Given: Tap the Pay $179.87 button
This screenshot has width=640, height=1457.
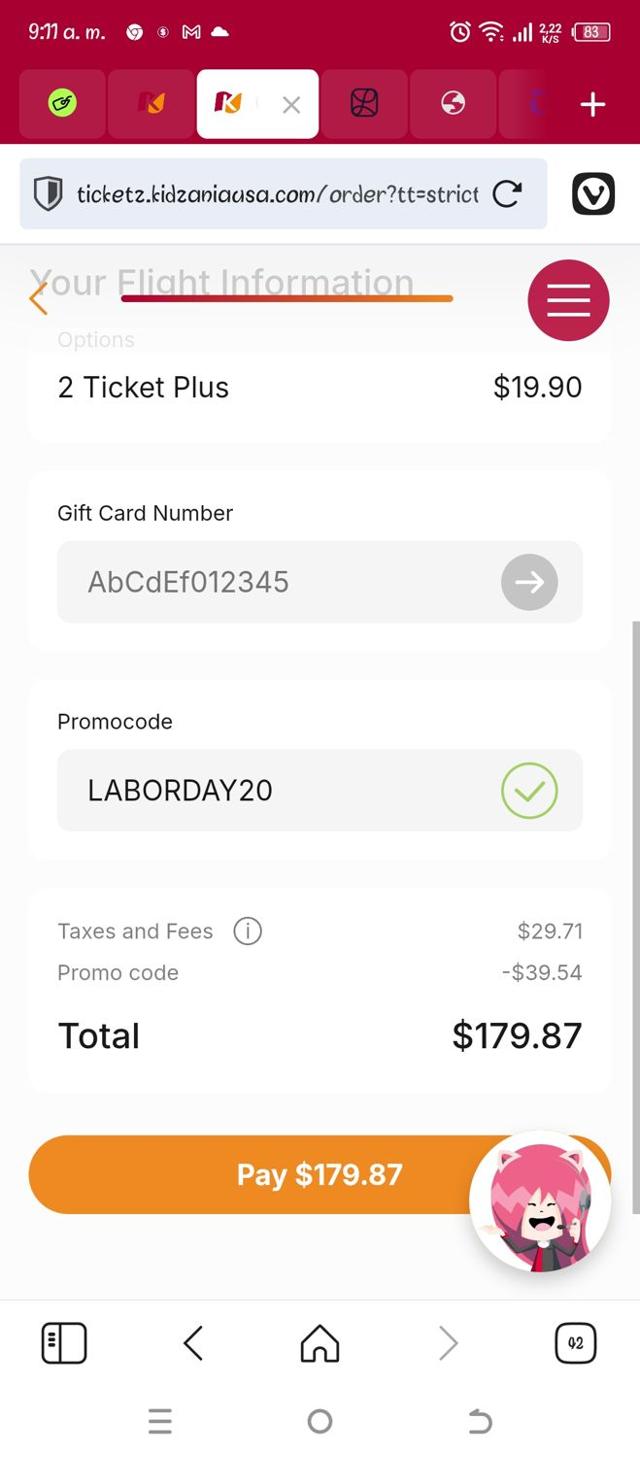Looking at the screenshot, I should pyautogui.click(x=250, y=1175).
